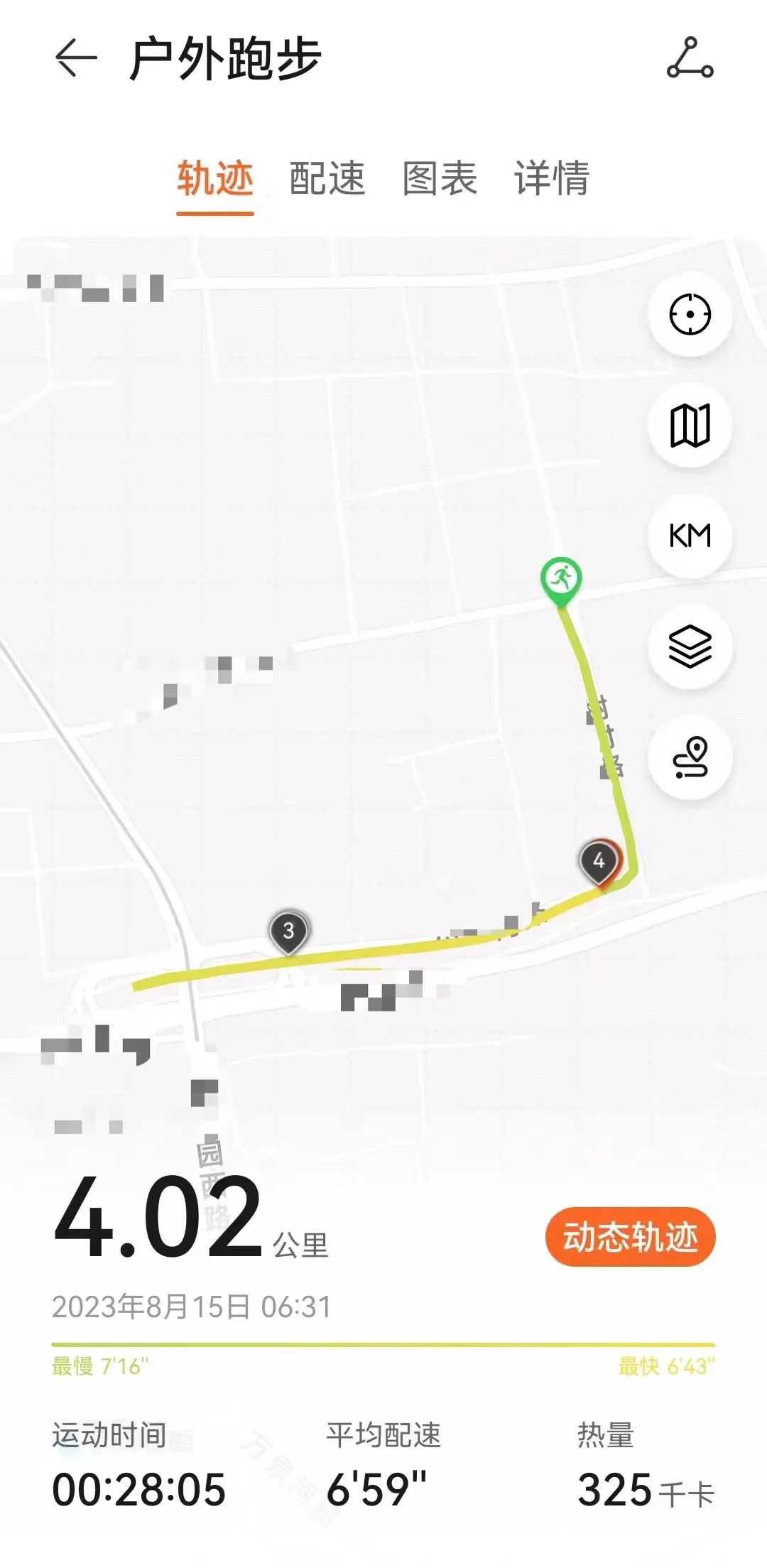Switch to the 配速 tab
The height and width of the screenshot is (1568, 767).
click(x=327, y=178)
